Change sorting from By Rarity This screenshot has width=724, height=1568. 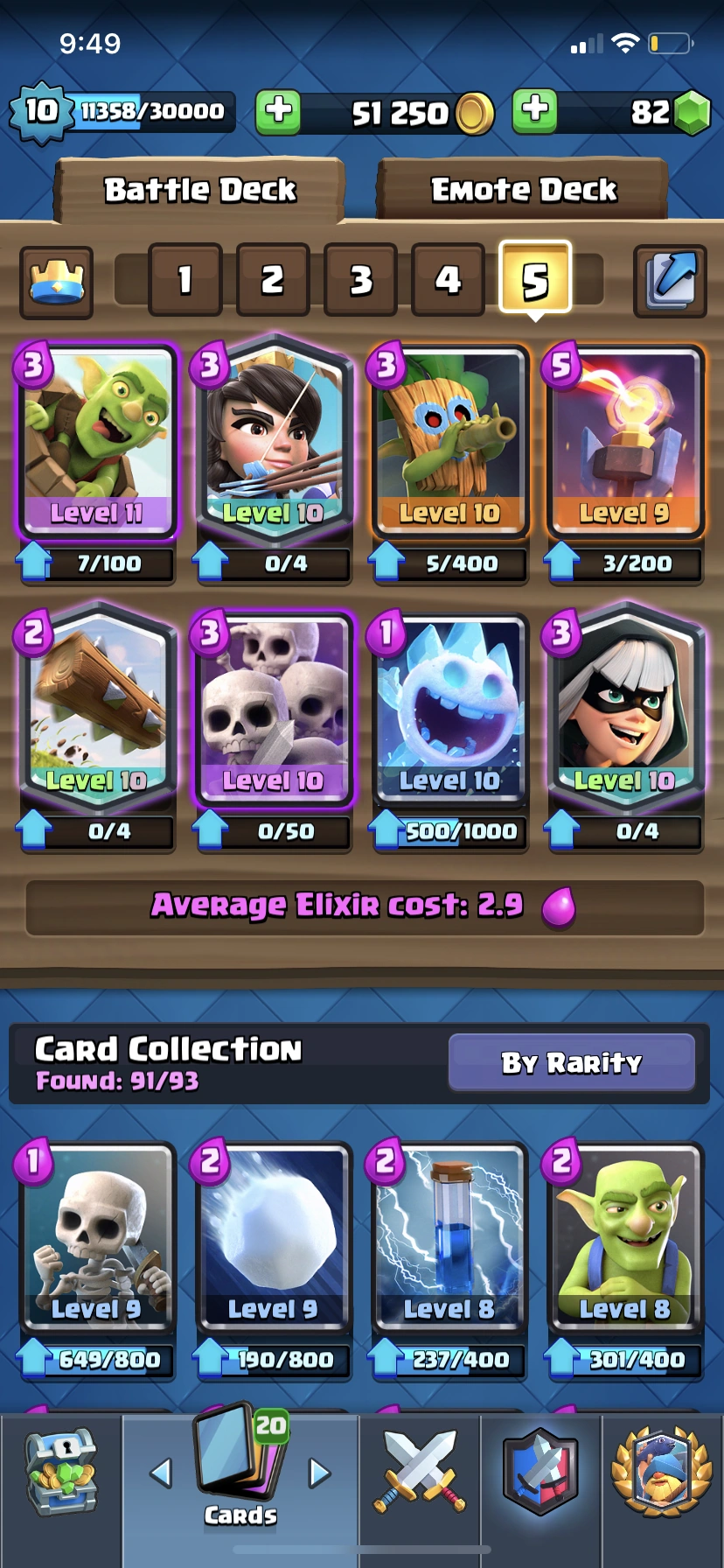[x=571, y=1062]
